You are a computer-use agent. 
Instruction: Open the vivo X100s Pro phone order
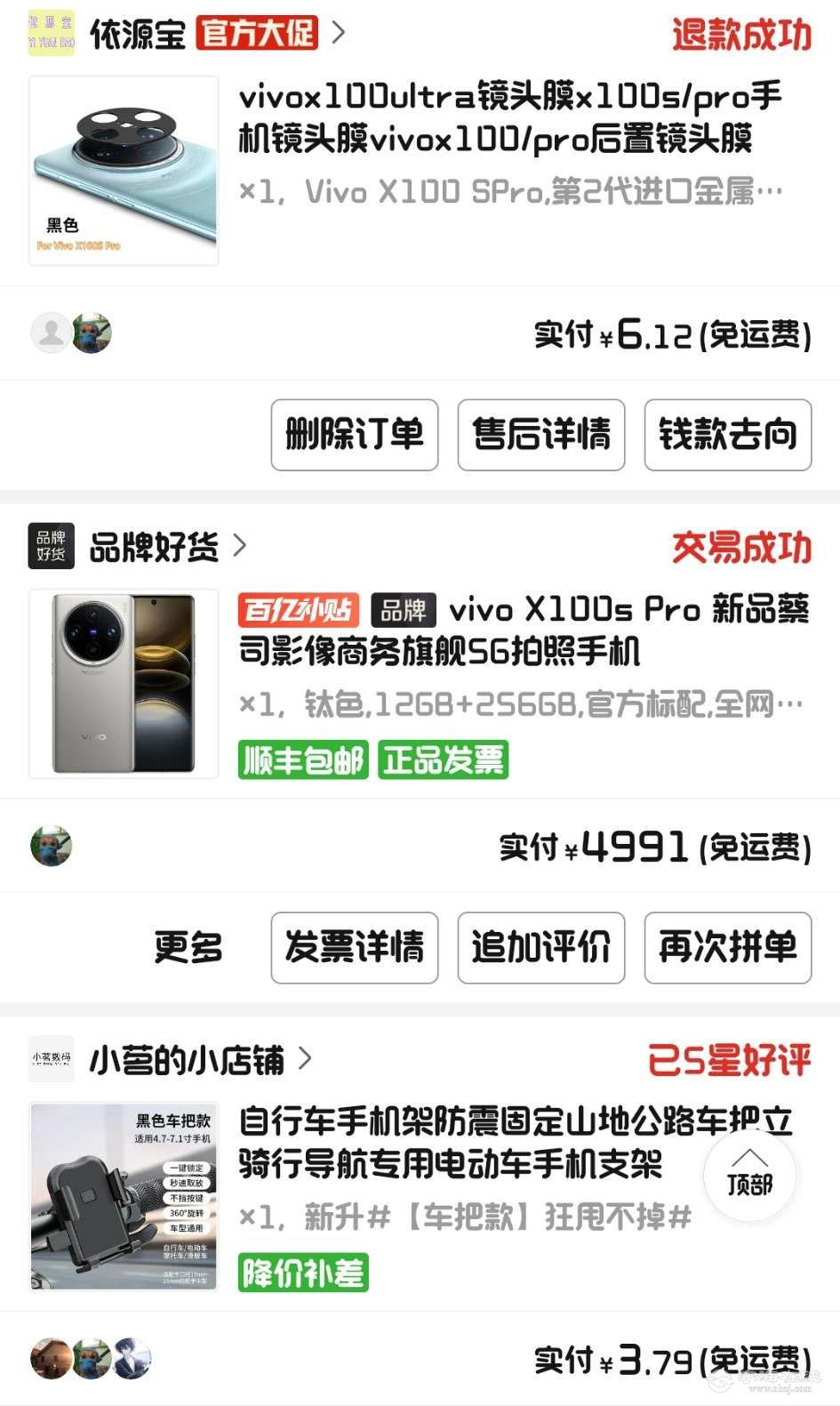pyautogui.click(x=523, y=631)
